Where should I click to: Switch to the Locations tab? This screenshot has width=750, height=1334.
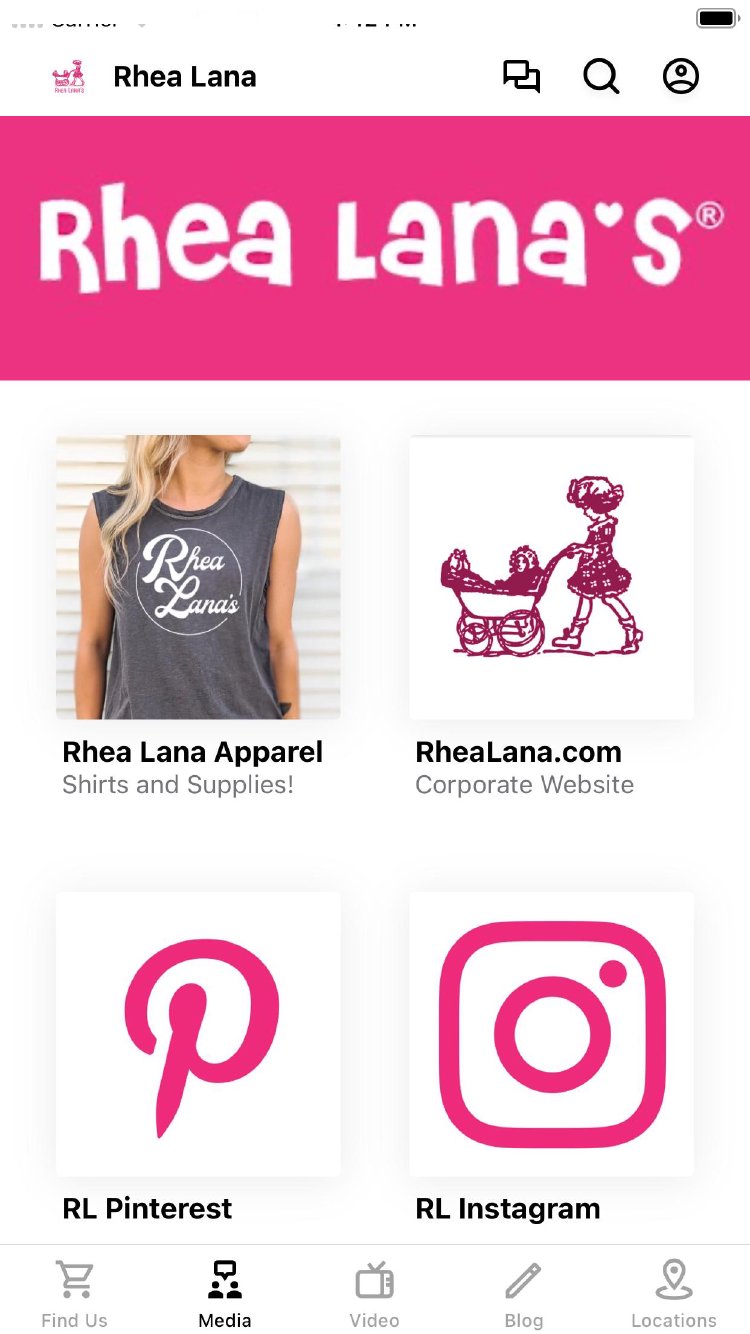pyautogui.click(x=674, y=1293)
